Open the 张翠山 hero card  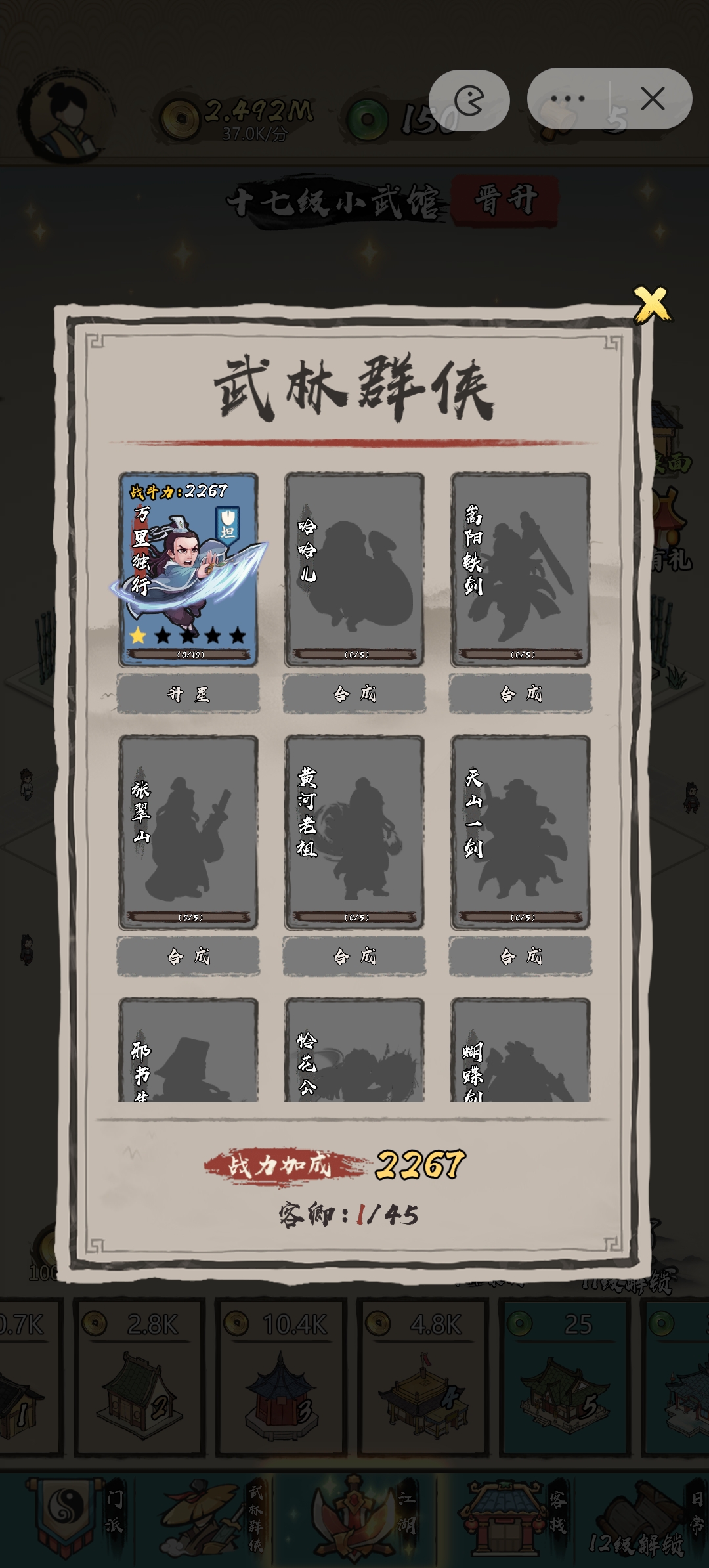point(188,832)
